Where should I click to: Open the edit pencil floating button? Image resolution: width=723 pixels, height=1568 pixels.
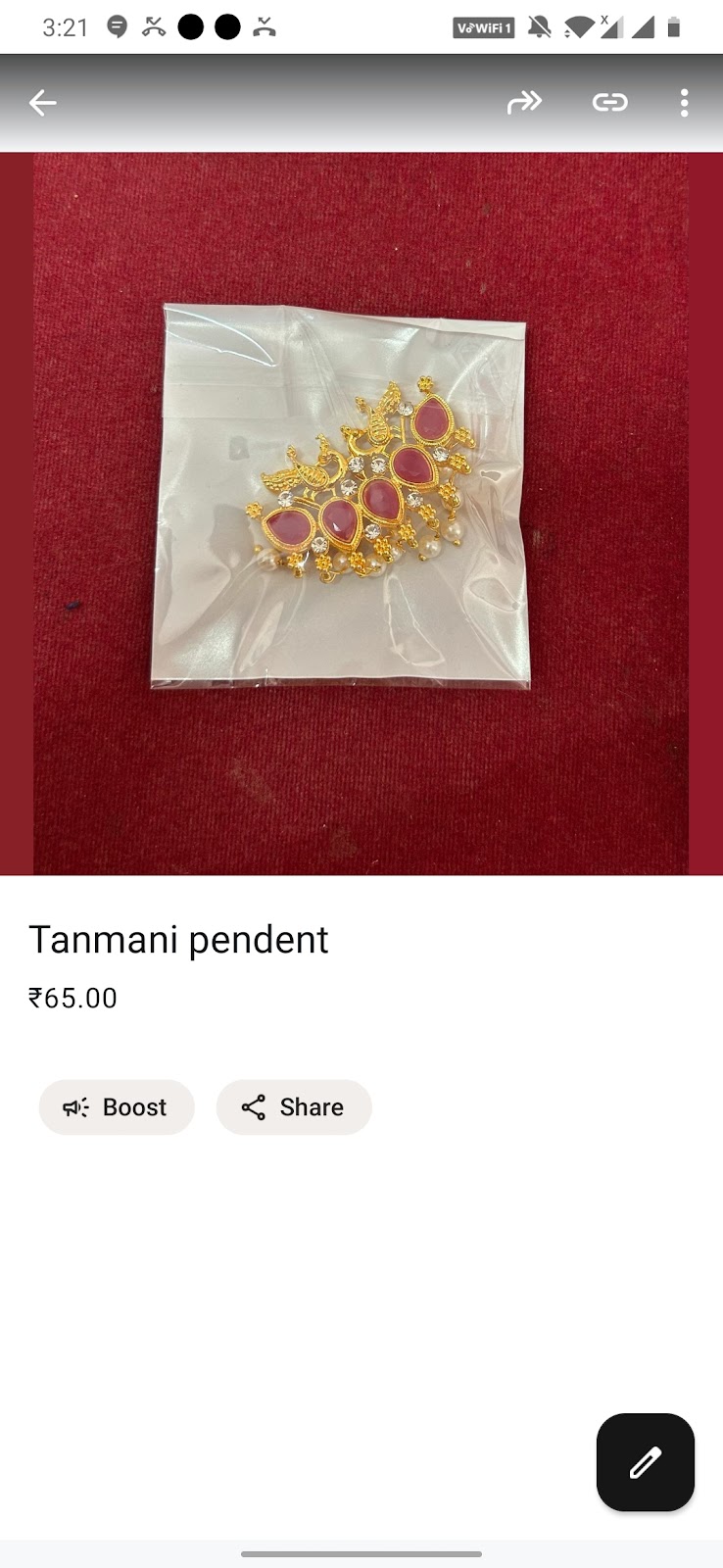[645, 1462]
